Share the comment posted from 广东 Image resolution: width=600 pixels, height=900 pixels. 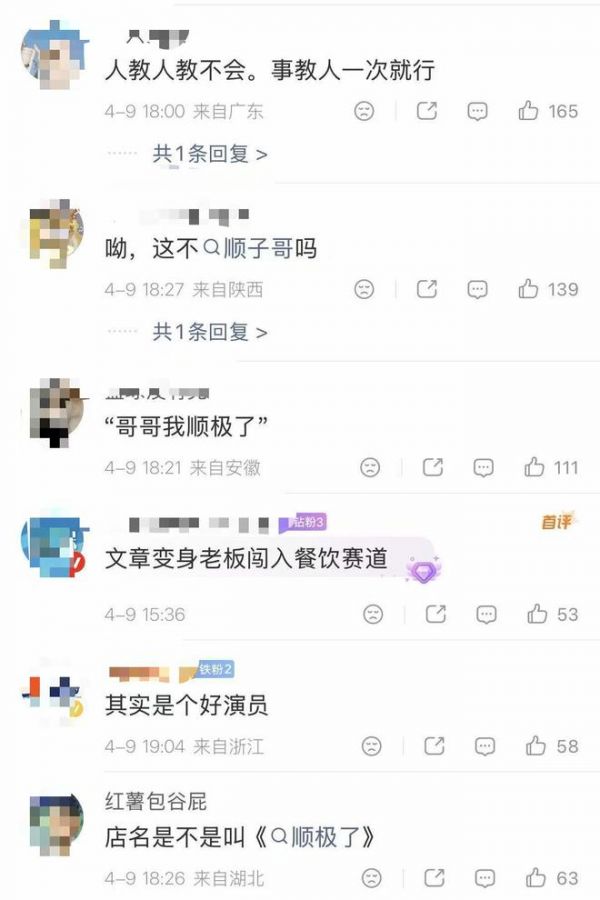tap(427, 112)
